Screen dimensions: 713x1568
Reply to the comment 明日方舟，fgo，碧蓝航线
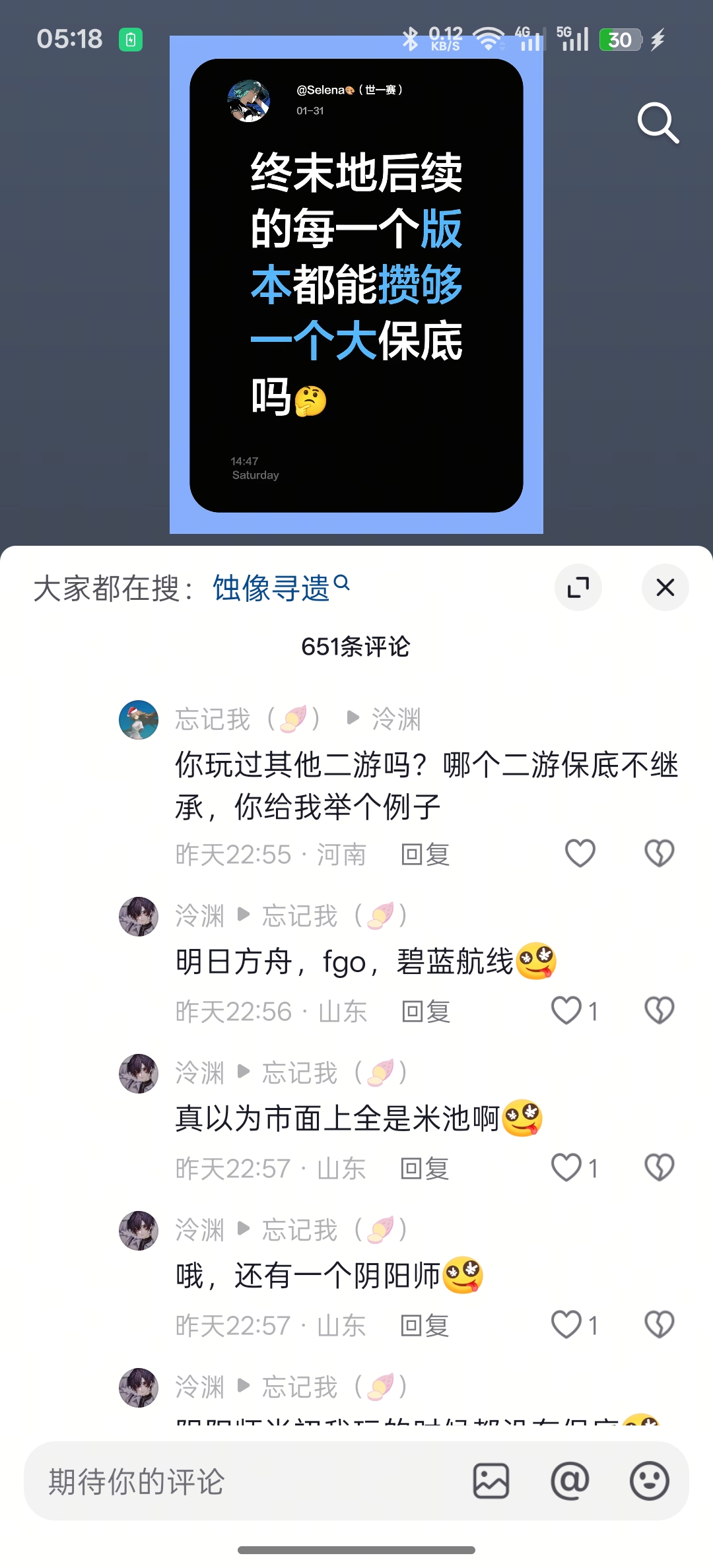[425, 1012]
